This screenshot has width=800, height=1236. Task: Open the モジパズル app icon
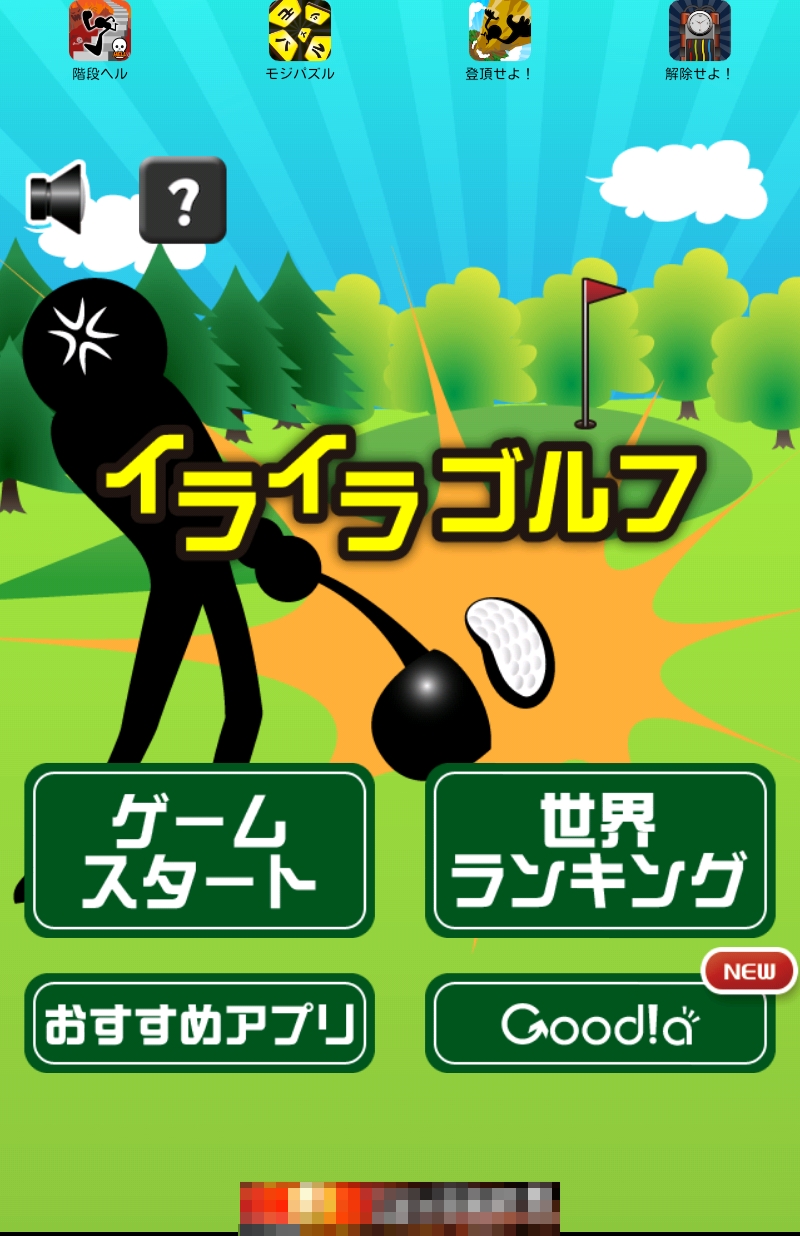300,32
